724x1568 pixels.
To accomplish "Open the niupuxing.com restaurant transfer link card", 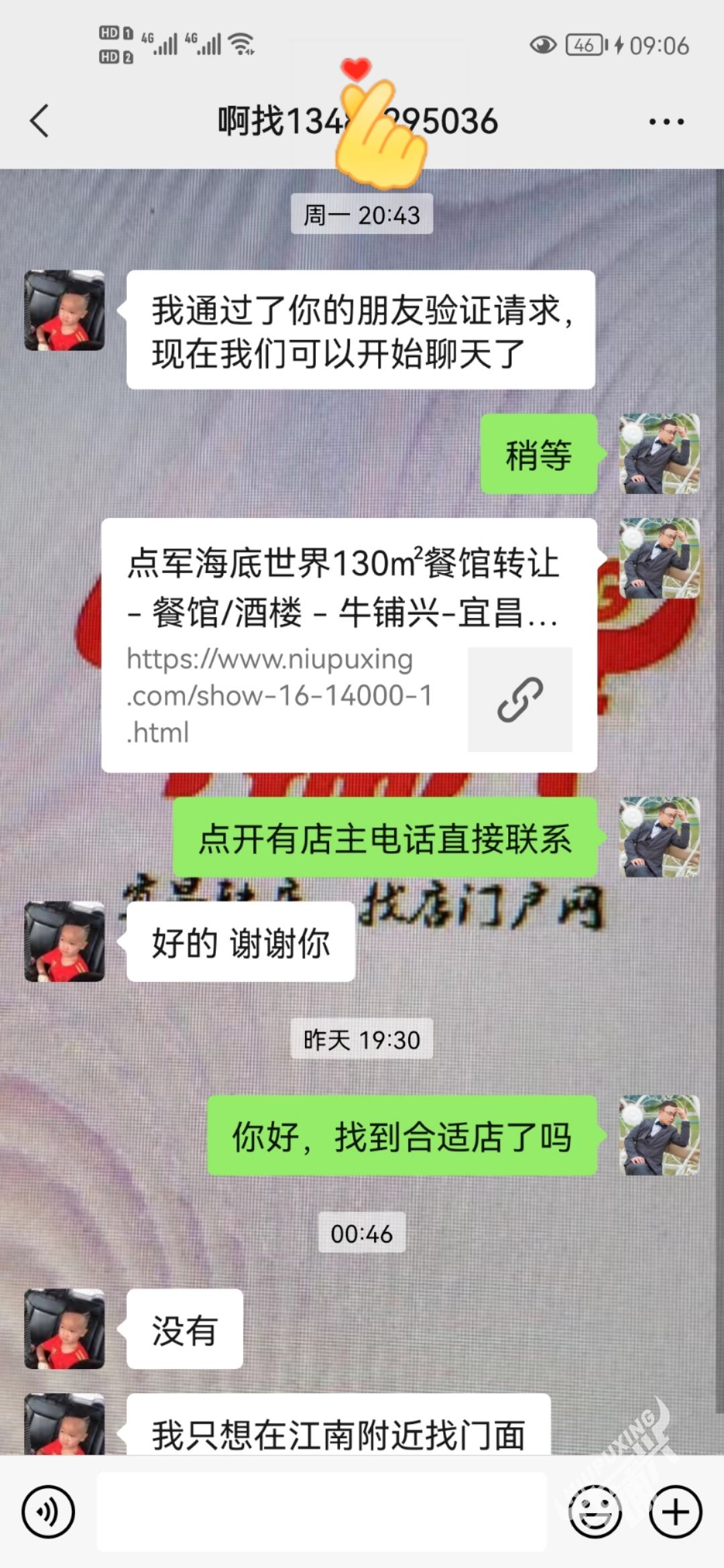I will point(349,645).
